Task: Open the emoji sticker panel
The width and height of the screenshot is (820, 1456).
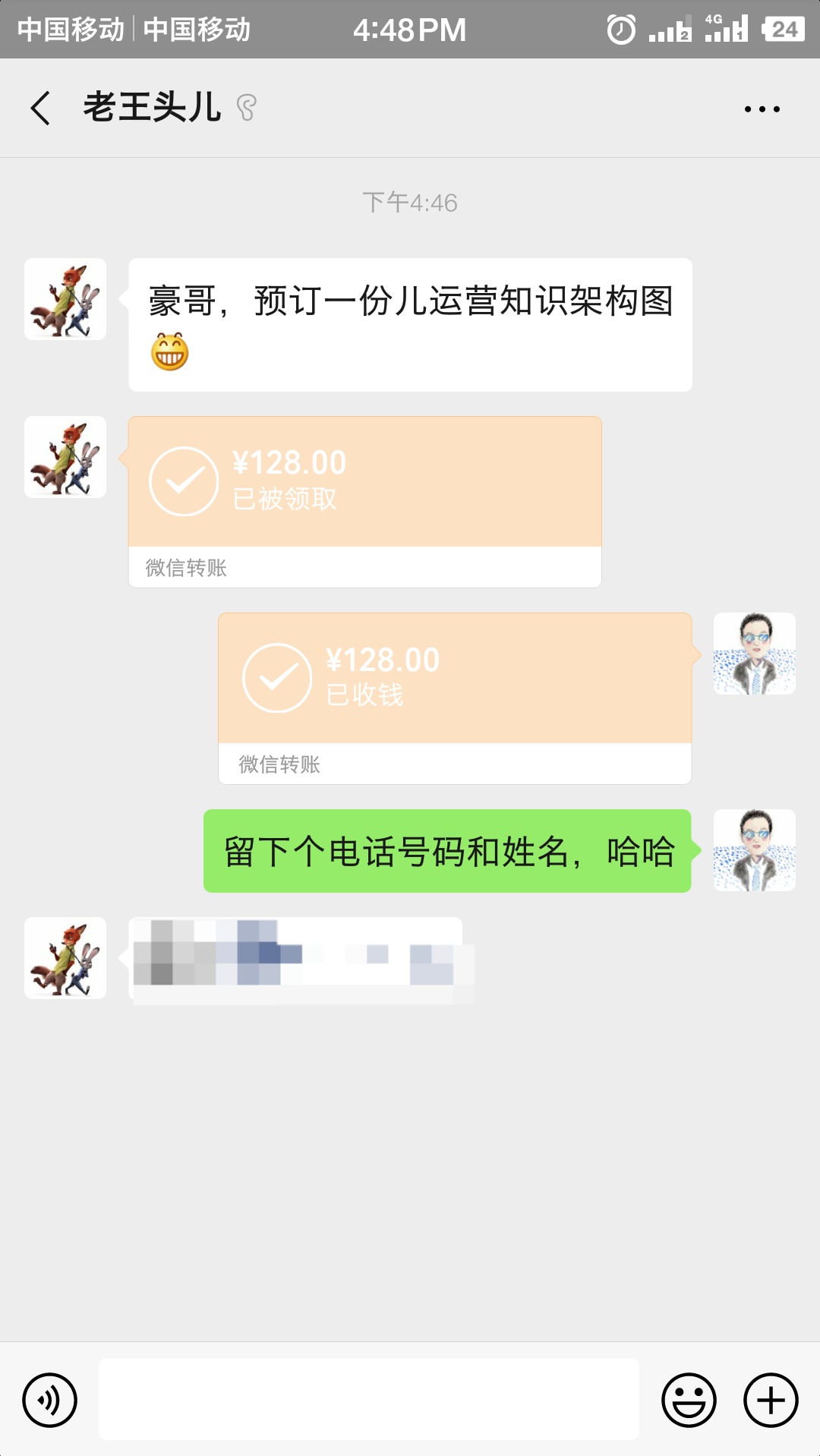Action: pyautogui.click(x=689, y=1399)
